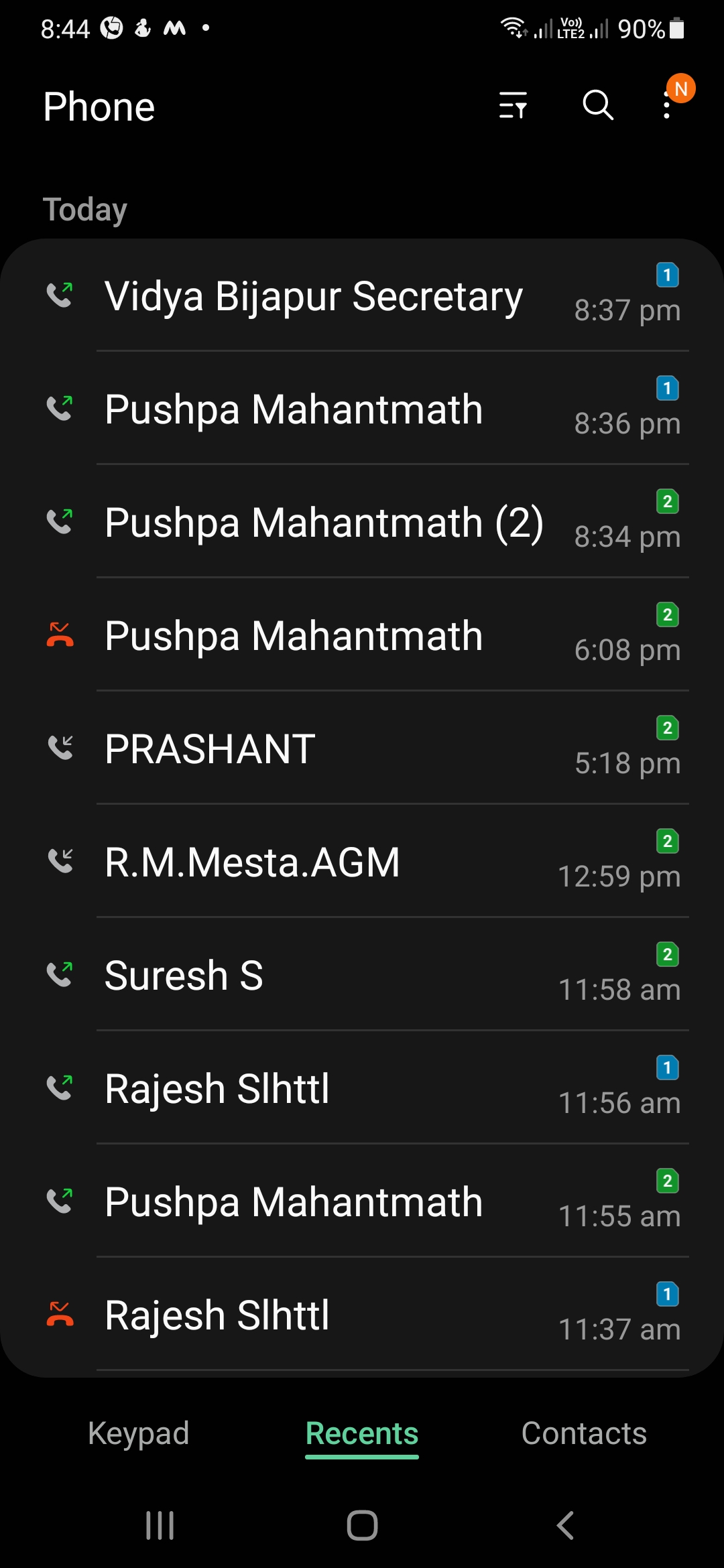View missed call from Rajesh SIhttl at 11:37 am
Screen dimensions: 724x1568
click(217, 1315)
